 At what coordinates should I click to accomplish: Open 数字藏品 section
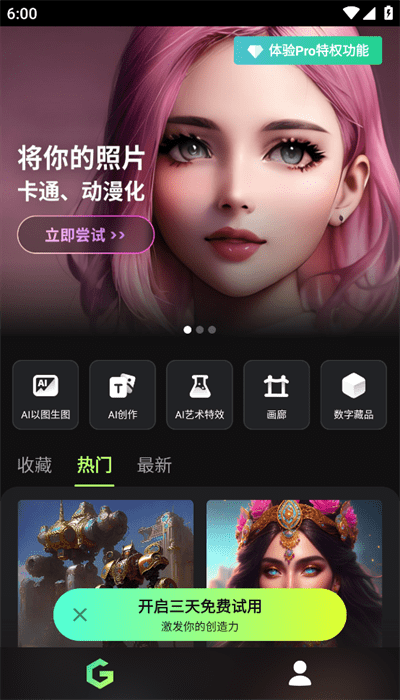click(x=354, y=395)
